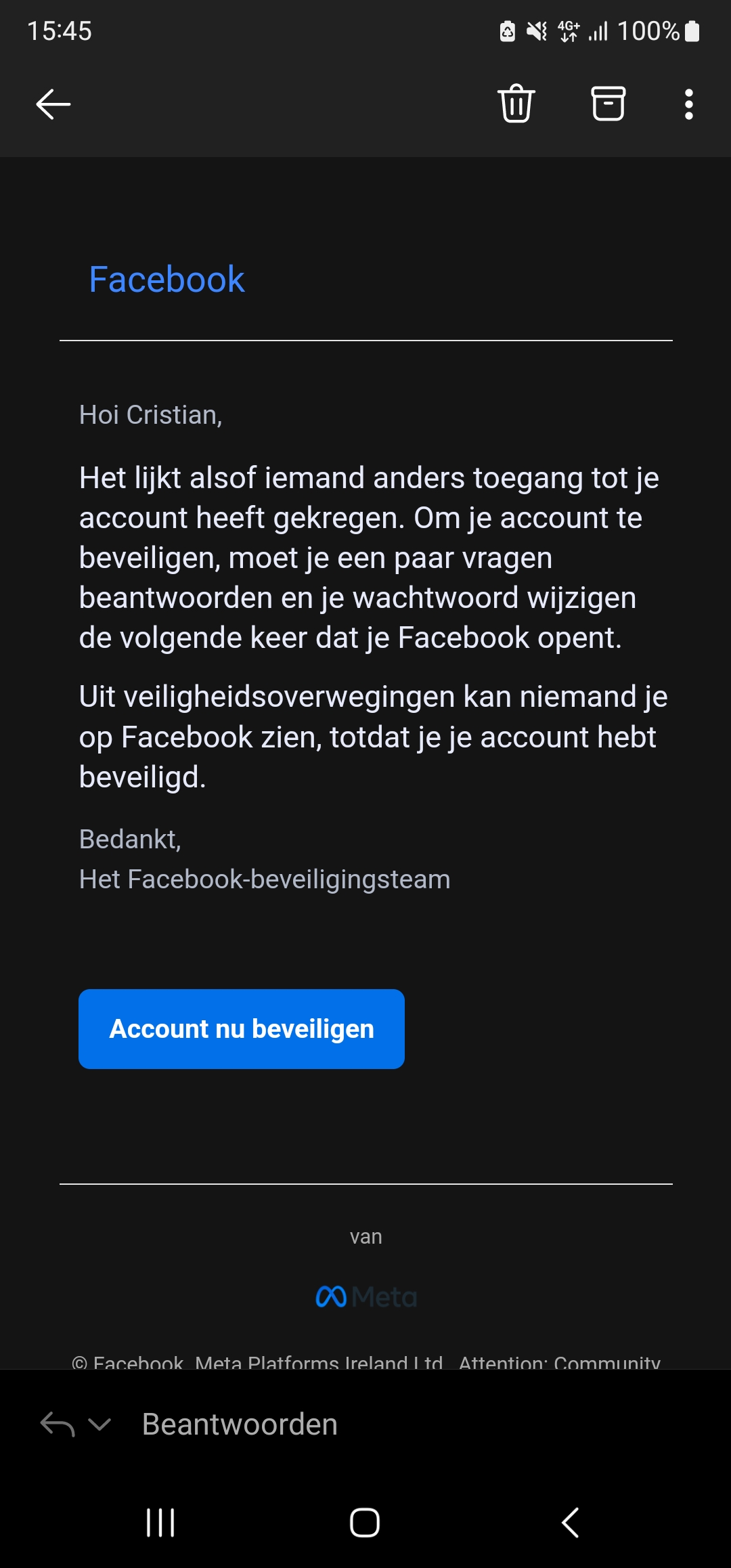Go to the home screen
Viewport: 731px width, 1568px height.
(x=365, y=1523)
